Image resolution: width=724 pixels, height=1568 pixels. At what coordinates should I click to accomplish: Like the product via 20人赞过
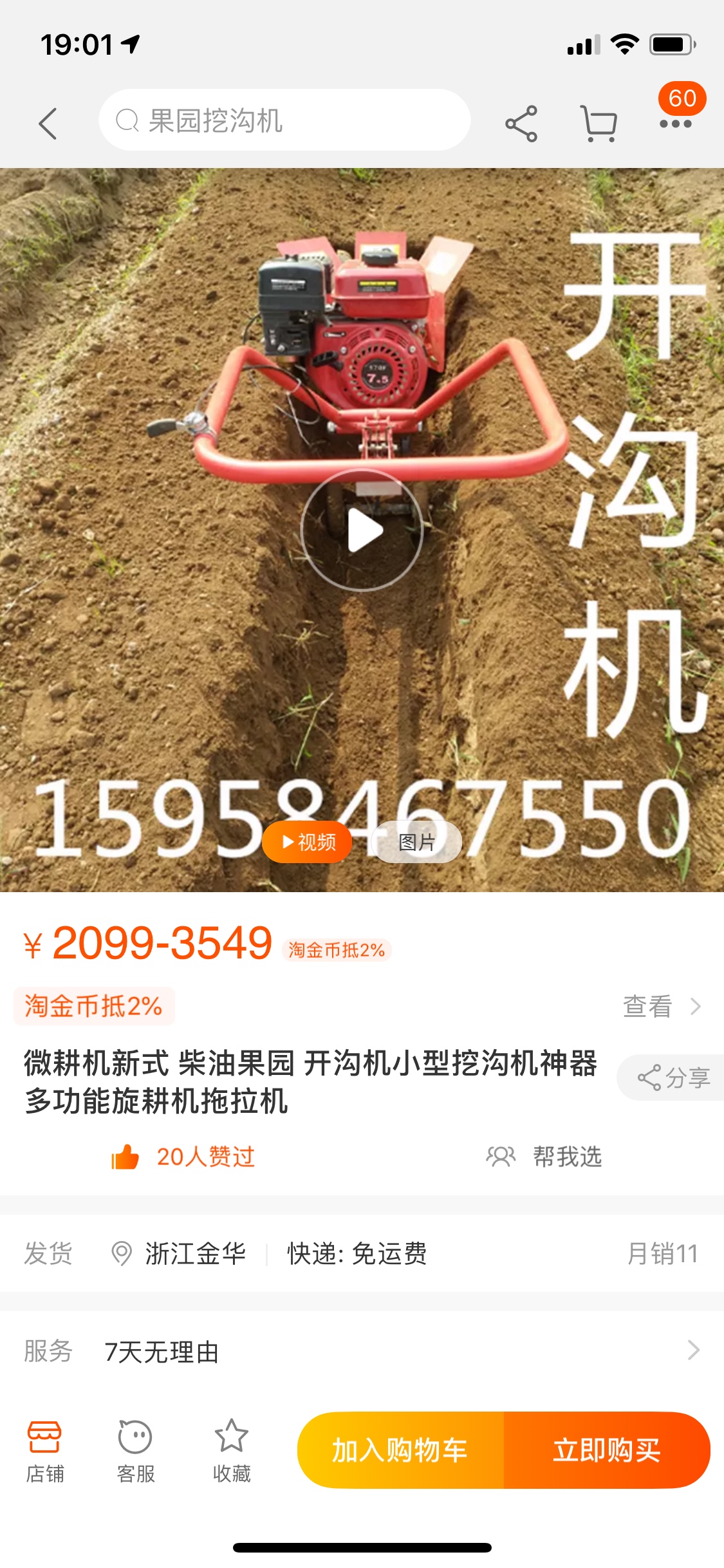pyautogui.click(x=183, y=1157)
